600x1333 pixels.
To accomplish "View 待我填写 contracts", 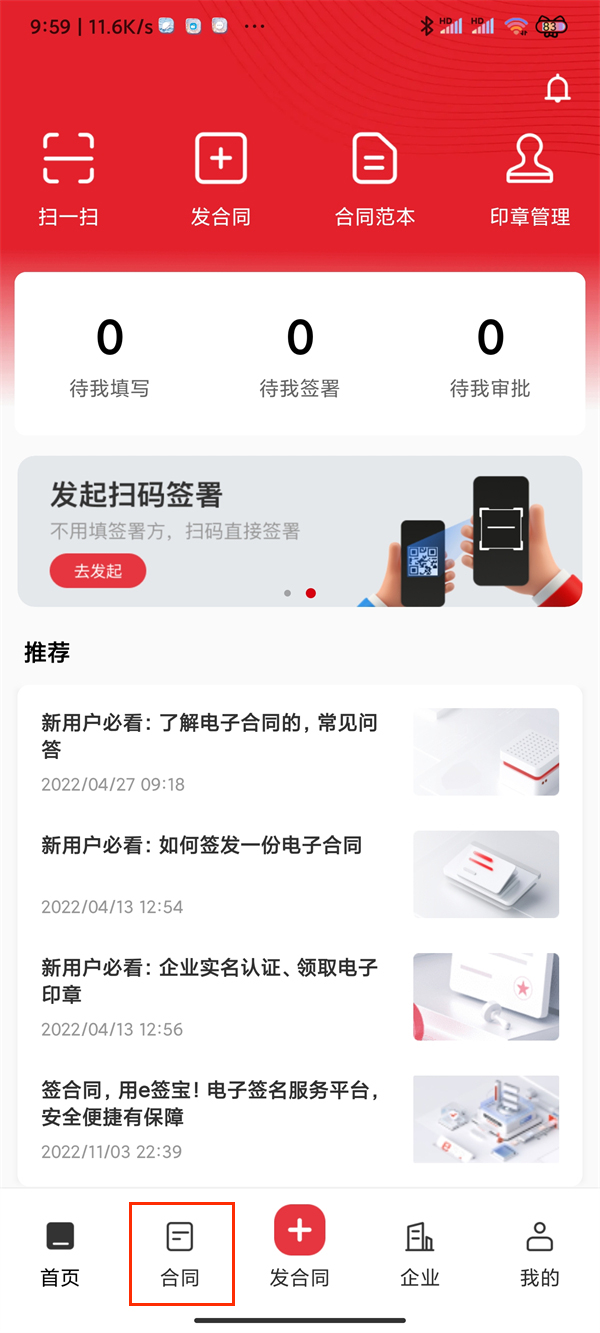I will (110, 357).
